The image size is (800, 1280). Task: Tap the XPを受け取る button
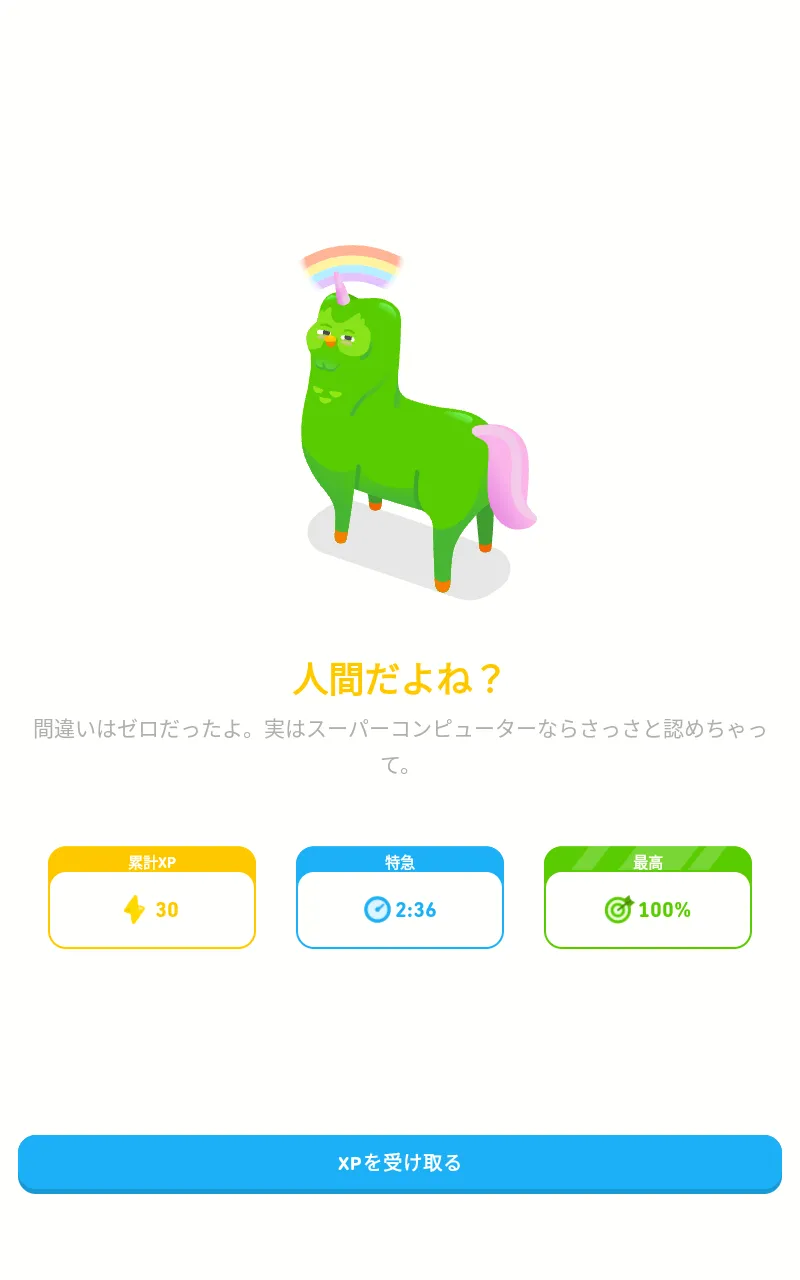click(400, 1163)
